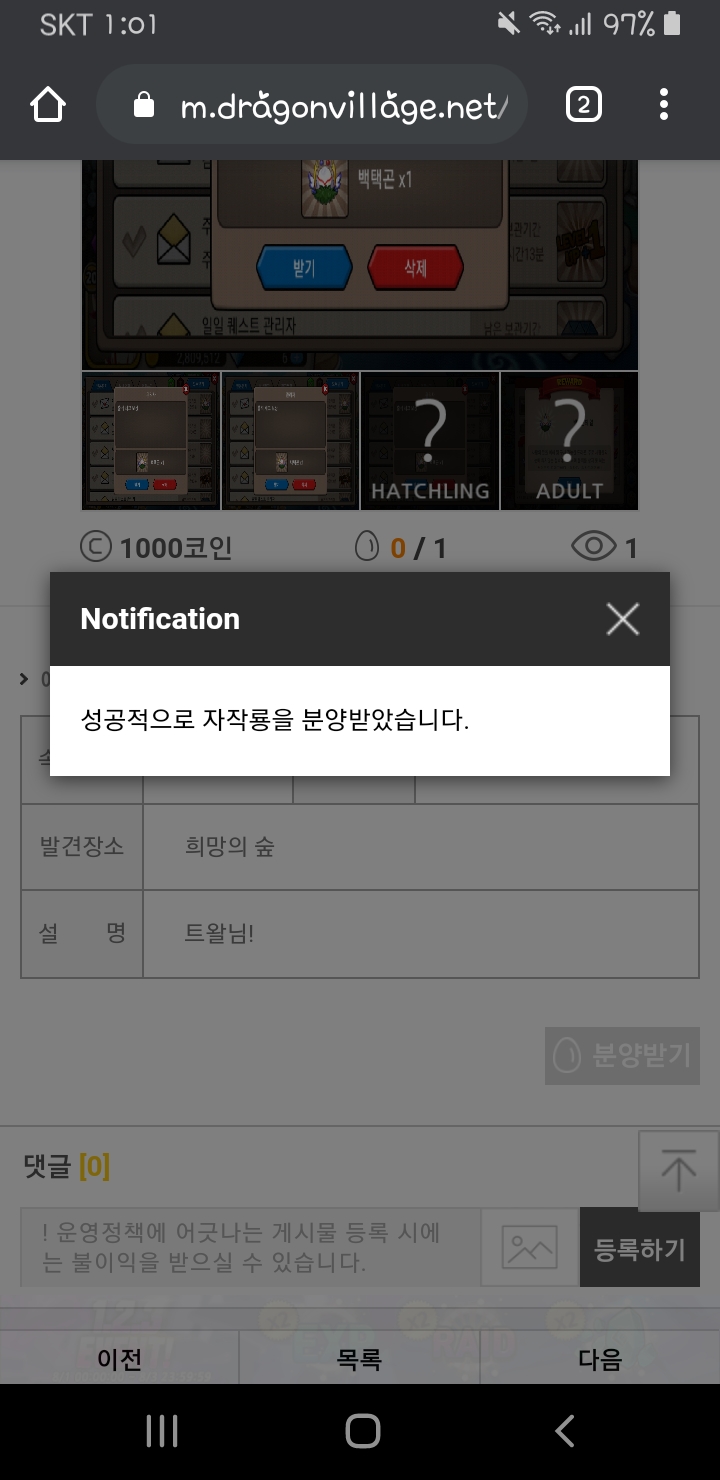The height and width of the screenshot is (1480, 720).
Task: Open the post list via 목록
Action: click(x=359, y=1359)
